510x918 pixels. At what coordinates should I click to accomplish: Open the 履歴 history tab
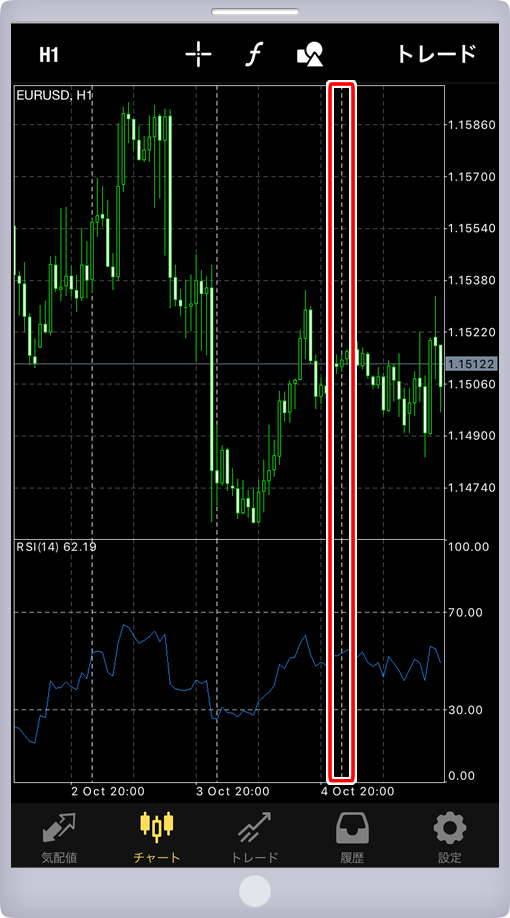click(x=352, y=838)
